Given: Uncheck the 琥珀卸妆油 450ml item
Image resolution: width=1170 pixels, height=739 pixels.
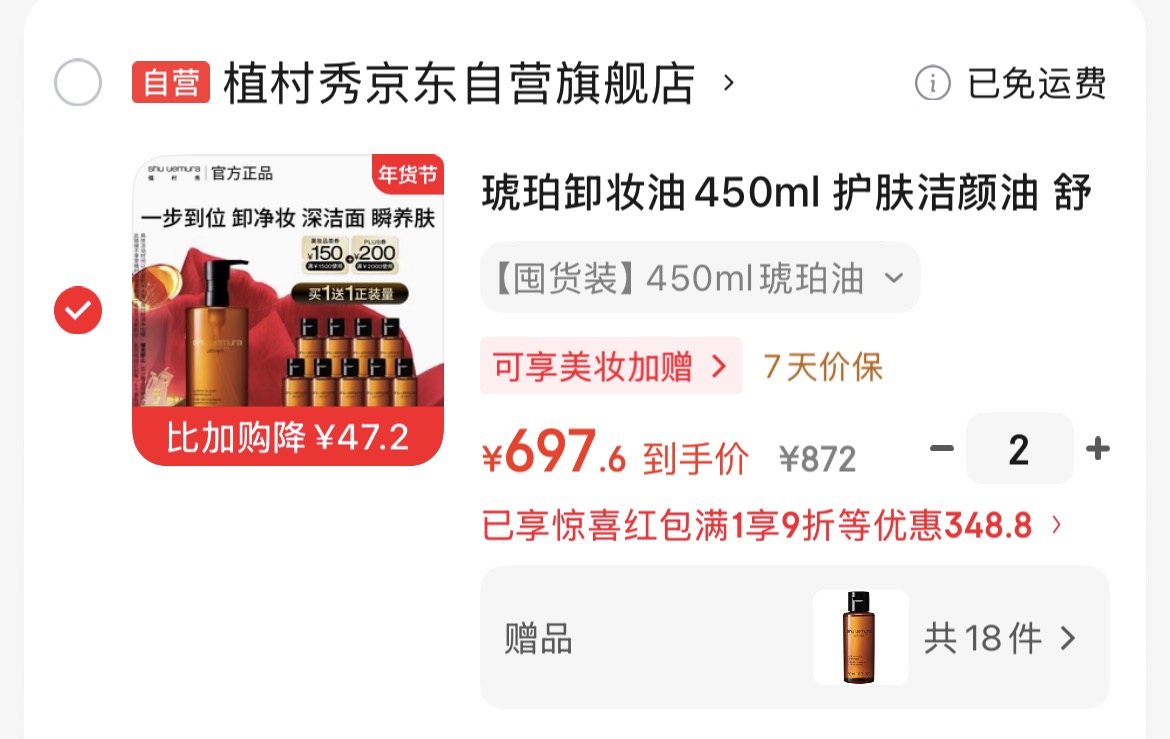Looking at the screenshot, I should (78, 311).
